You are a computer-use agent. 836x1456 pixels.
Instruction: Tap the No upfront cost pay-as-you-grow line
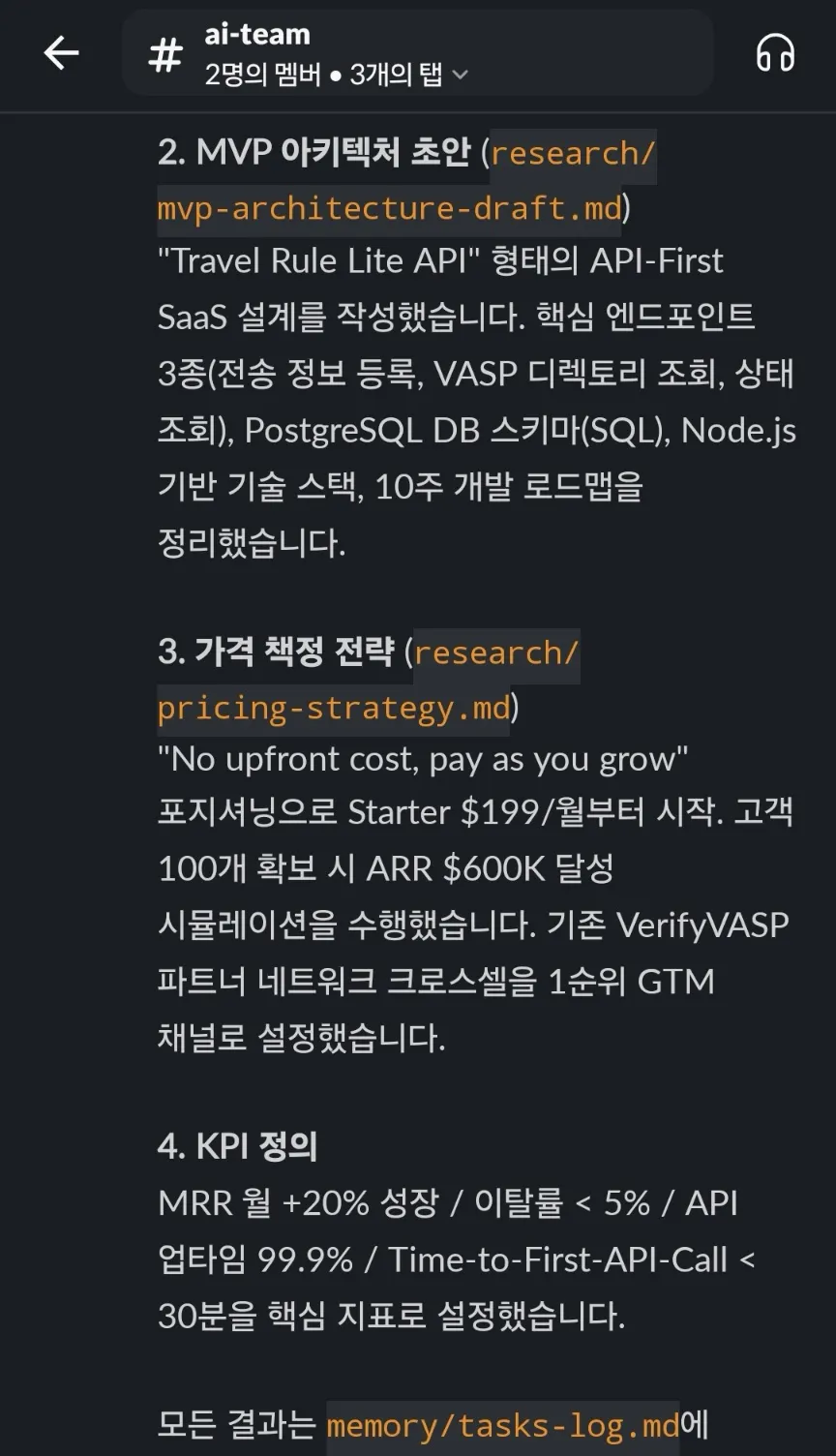click(x=423, y=759)
